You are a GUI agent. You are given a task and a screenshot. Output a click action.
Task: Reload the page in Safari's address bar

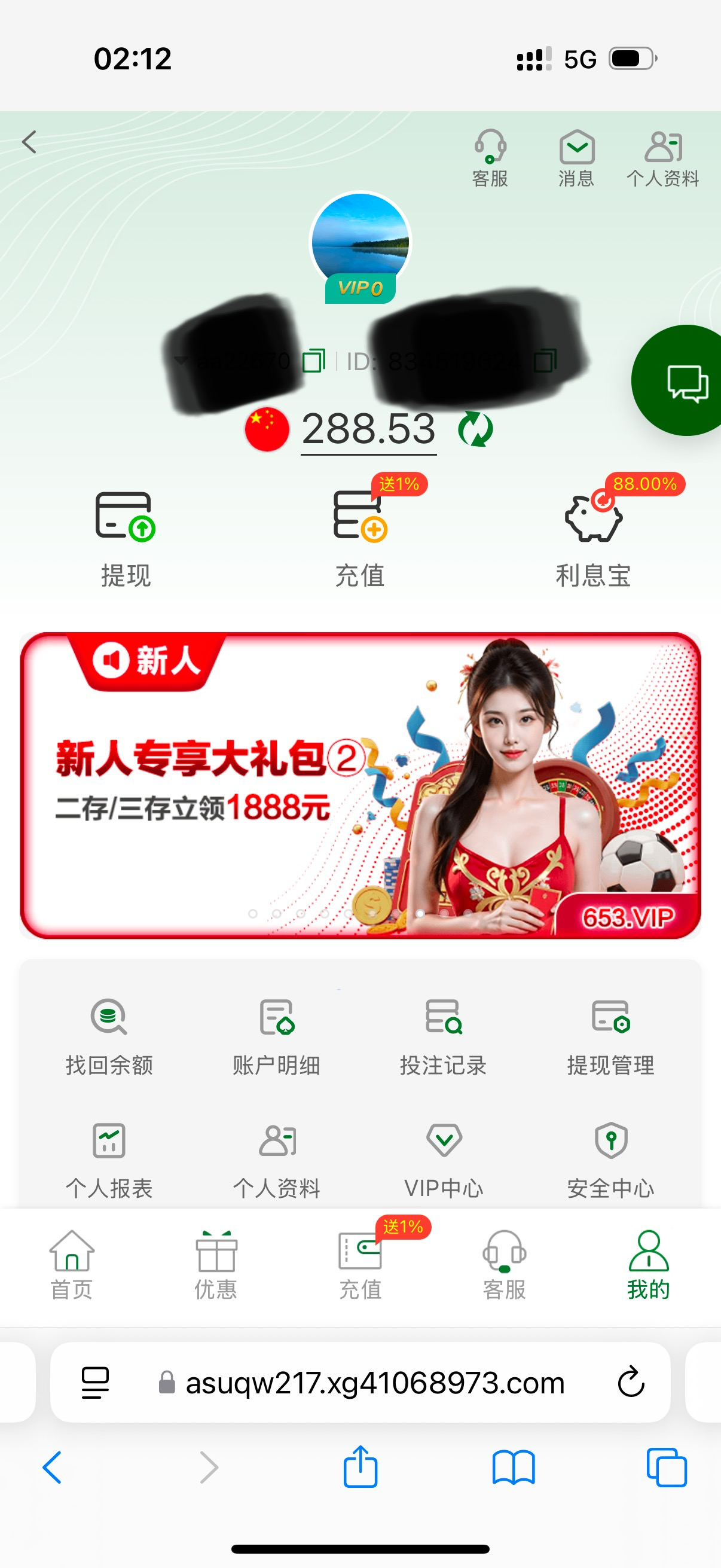click(x=631, y=1382)
